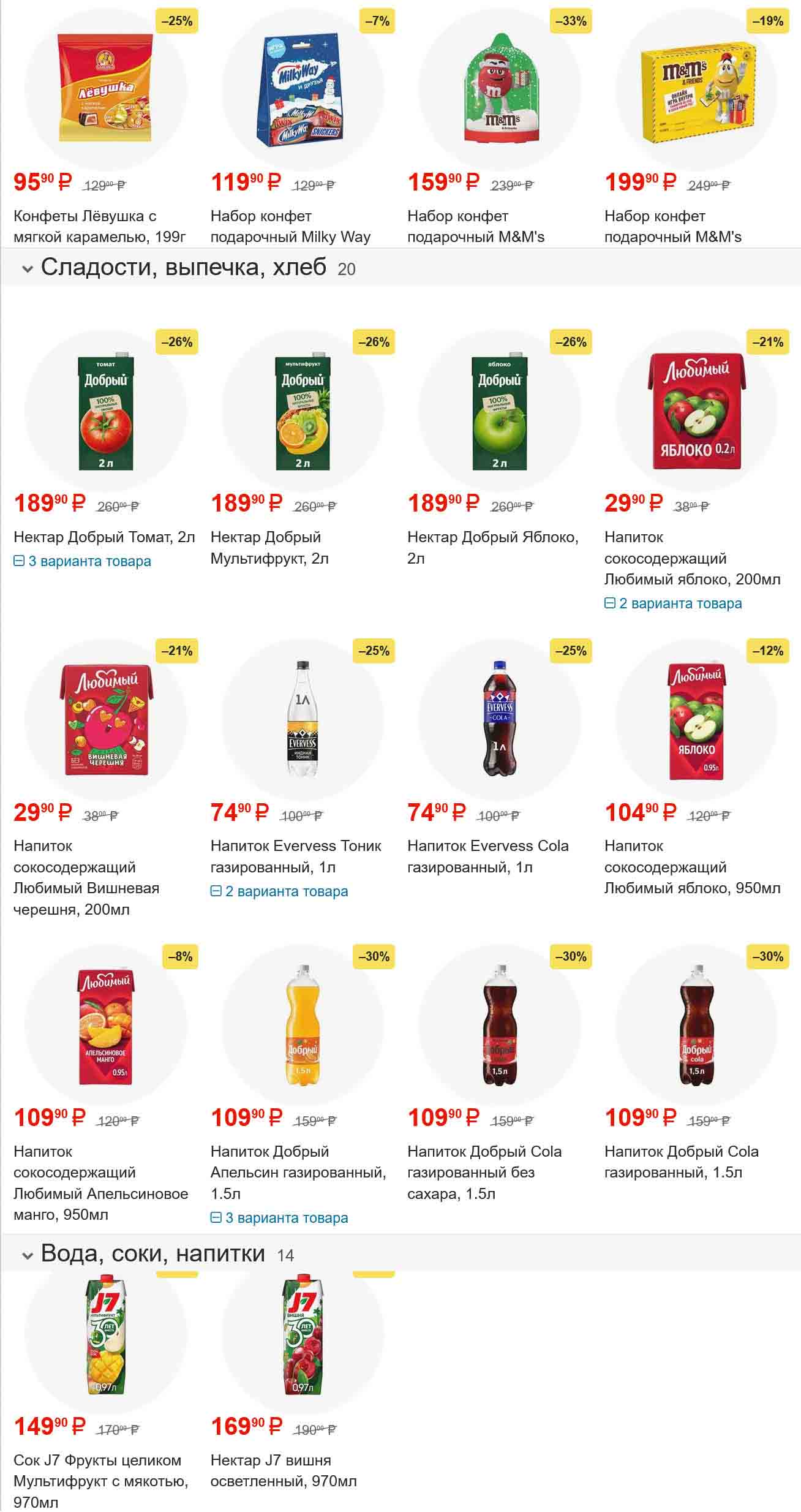Viewport: 801px width, 1512px height.
Task: Open the Milky Way gift set card
Action: coord(290,226)
